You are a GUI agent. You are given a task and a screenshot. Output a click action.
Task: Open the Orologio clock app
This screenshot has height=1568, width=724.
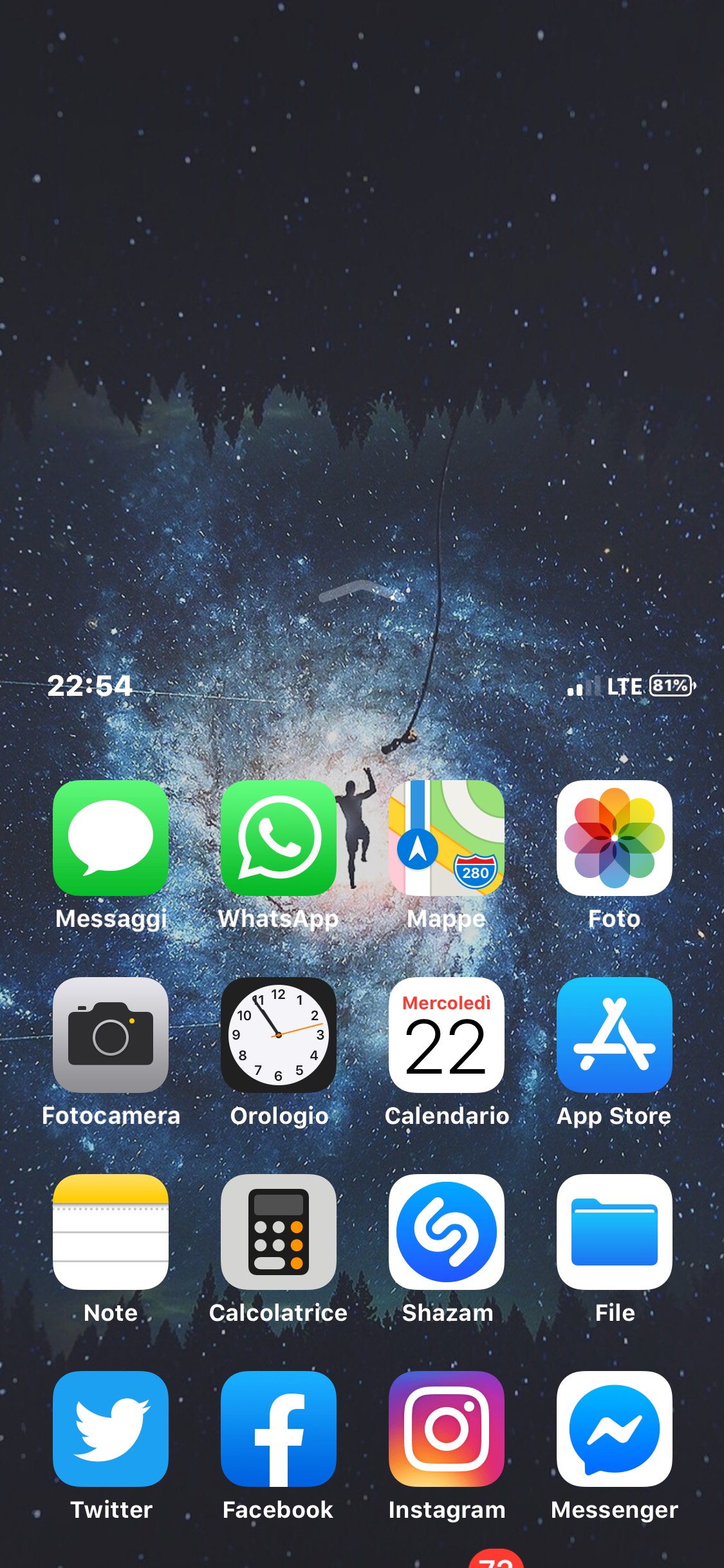pyautogui.click(x=279, y=1034)
